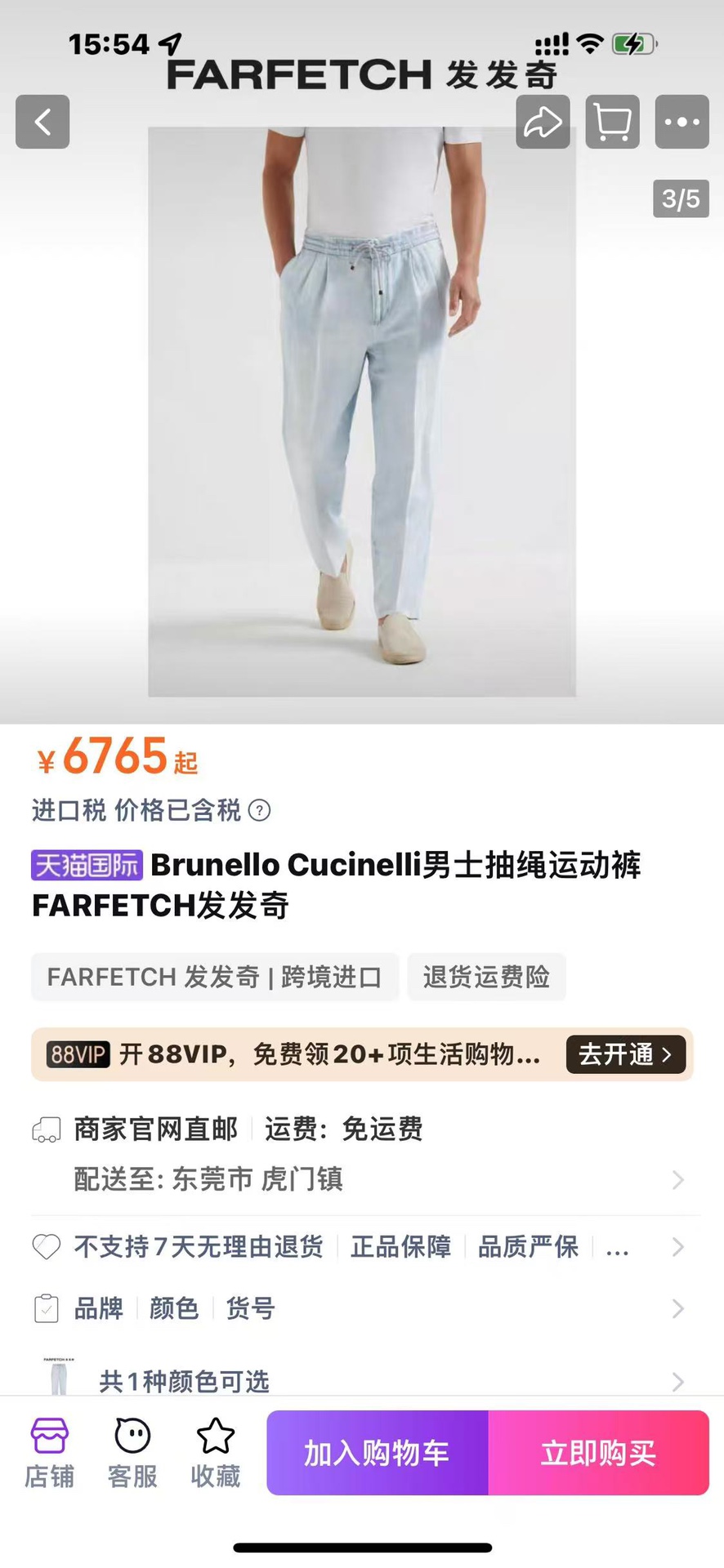Select the 退货运费险 tag
This screenshot has width=724, height=1568.
(x=486, y=977)
